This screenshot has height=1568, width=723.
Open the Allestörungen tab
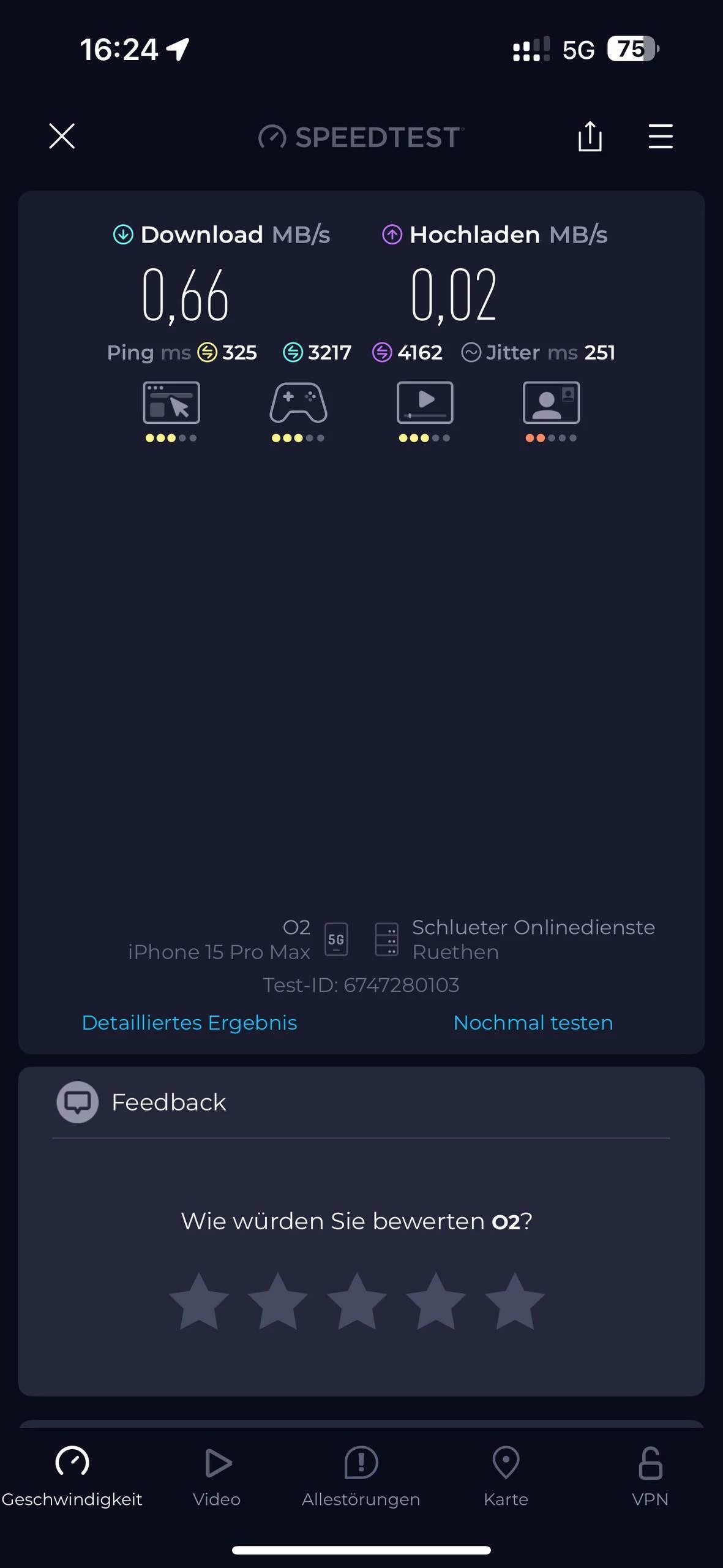pyautogui.click(x=361, y=1476)
